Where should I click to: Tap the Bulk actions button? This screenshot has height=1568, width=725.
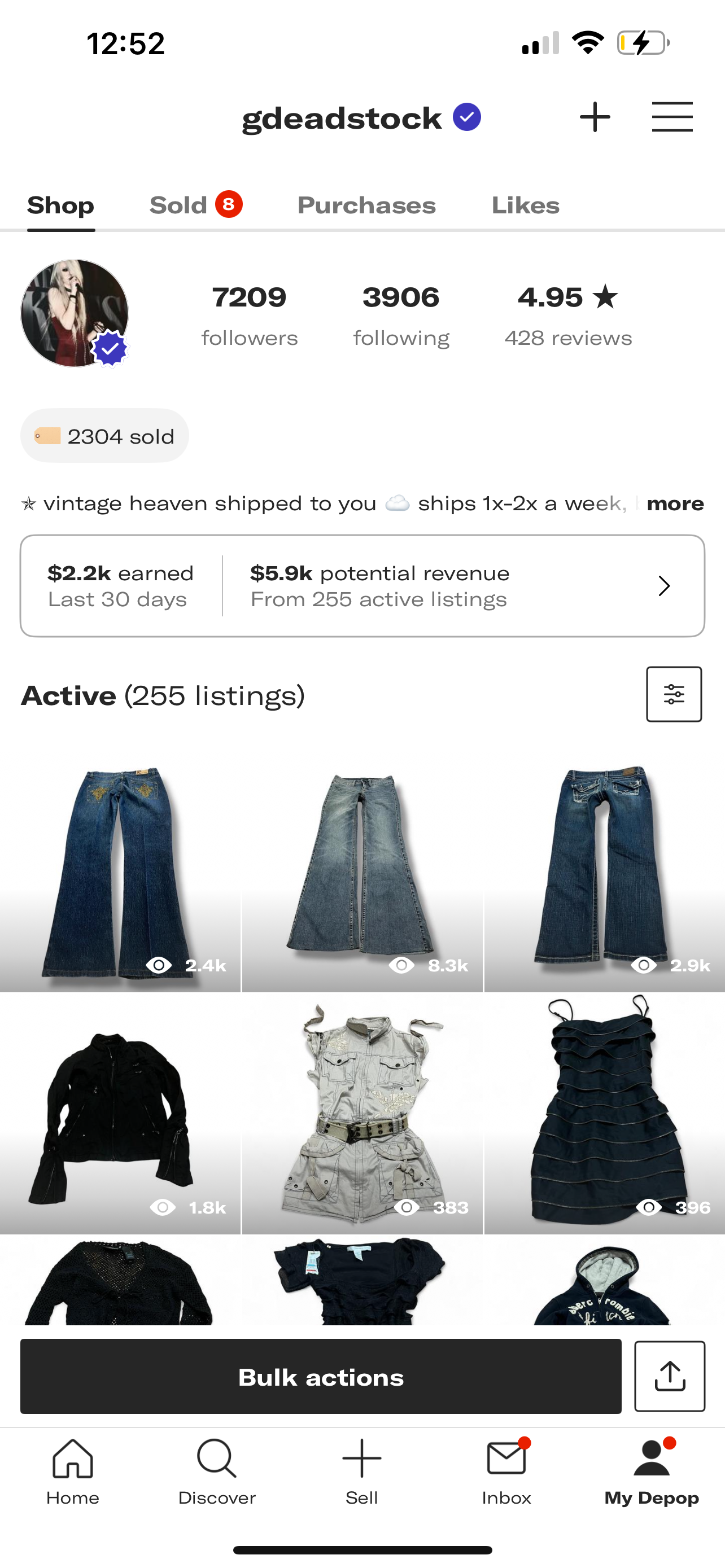[321, 1376]
